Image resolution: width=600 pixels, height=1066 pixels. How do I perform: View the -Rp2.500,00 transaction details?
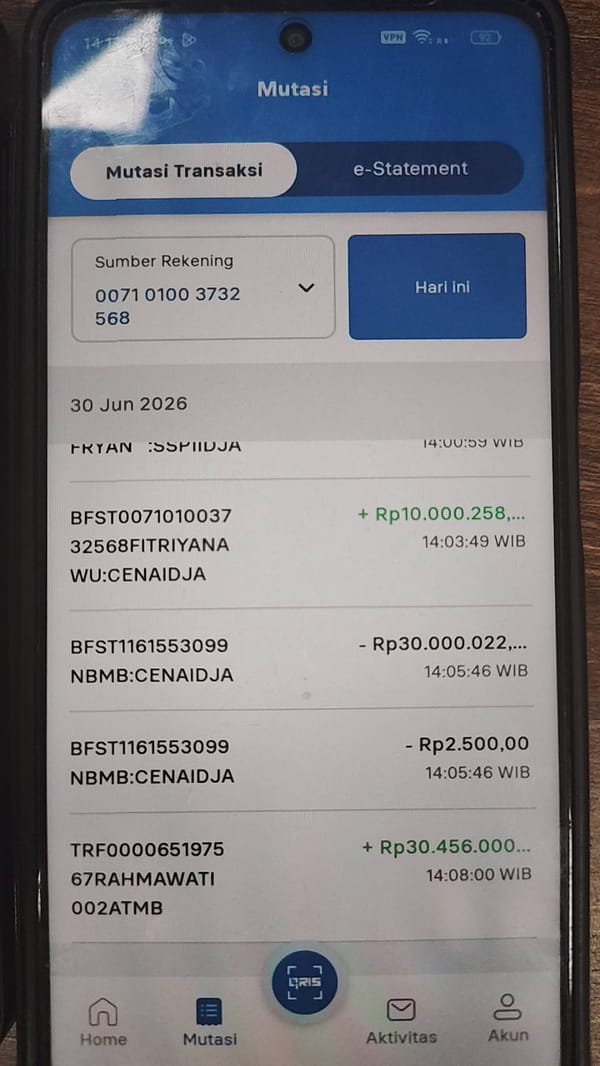coord(299,760)
